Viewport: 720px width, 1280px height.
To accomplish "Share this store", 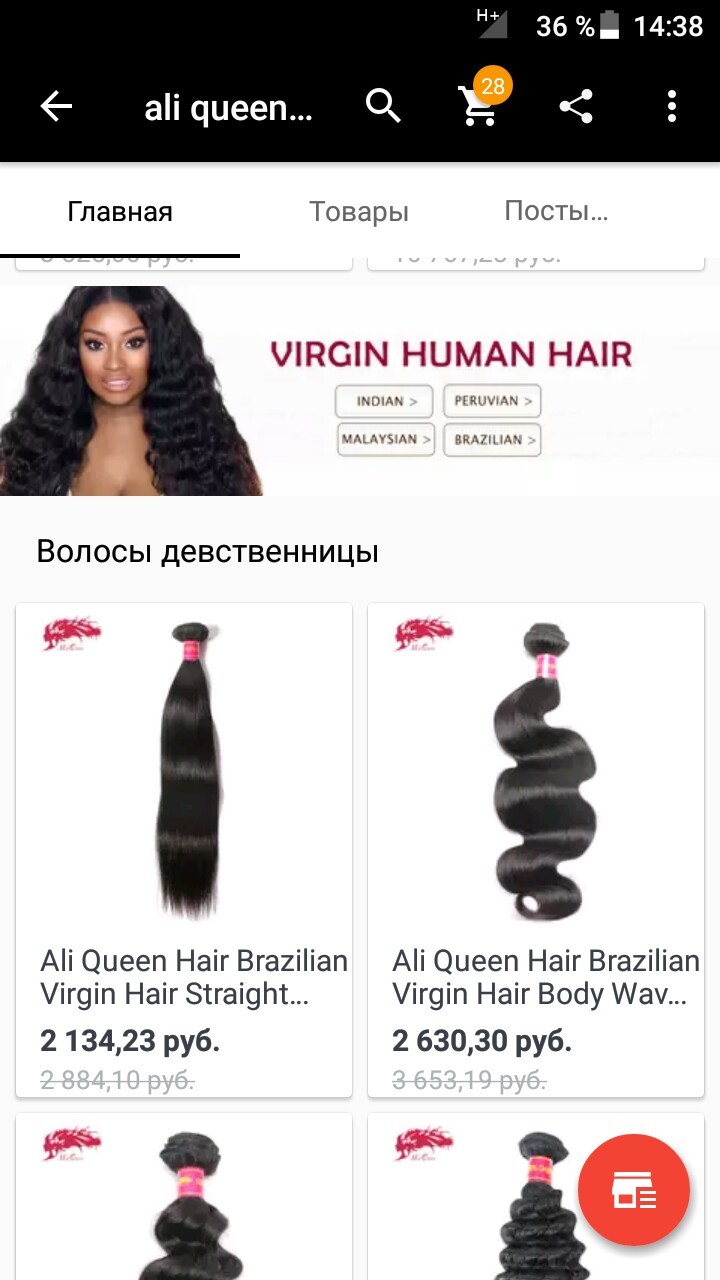I will (x=576, y=106).
